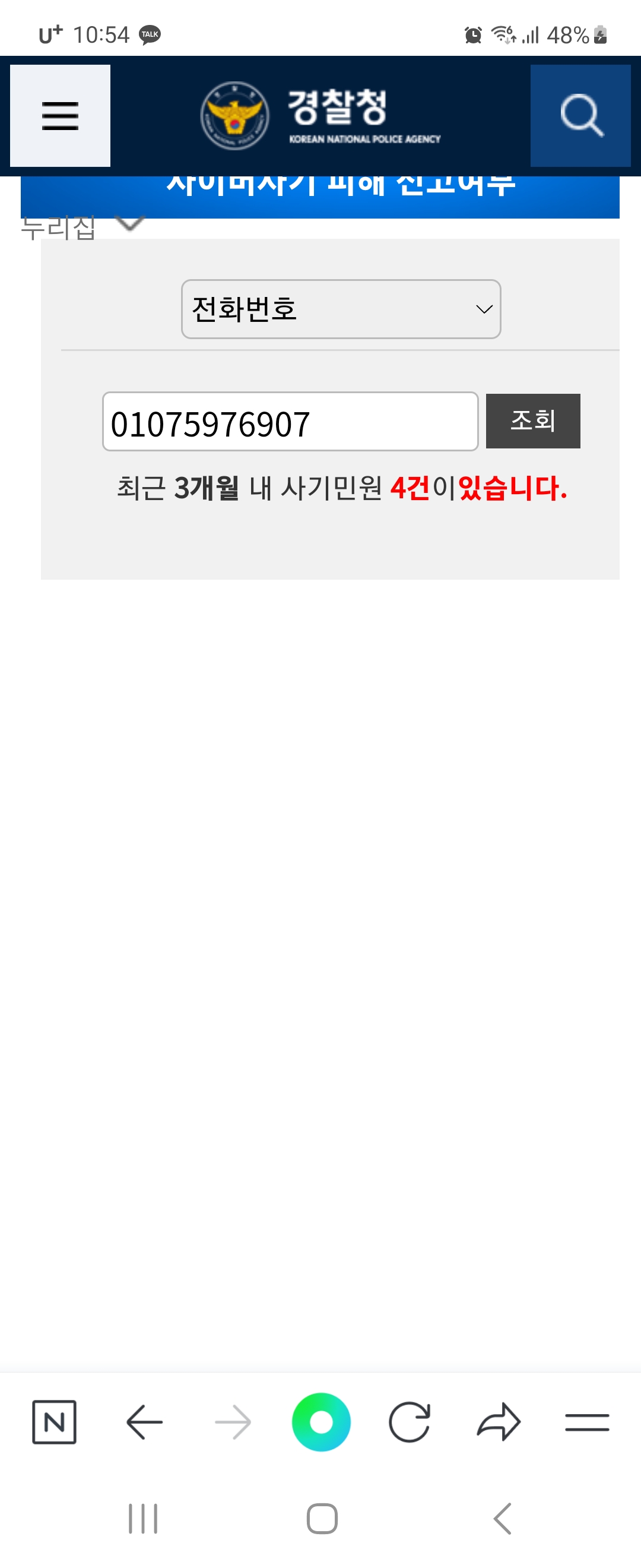Open the 전화번호 type dropdown

pos(341,309)
